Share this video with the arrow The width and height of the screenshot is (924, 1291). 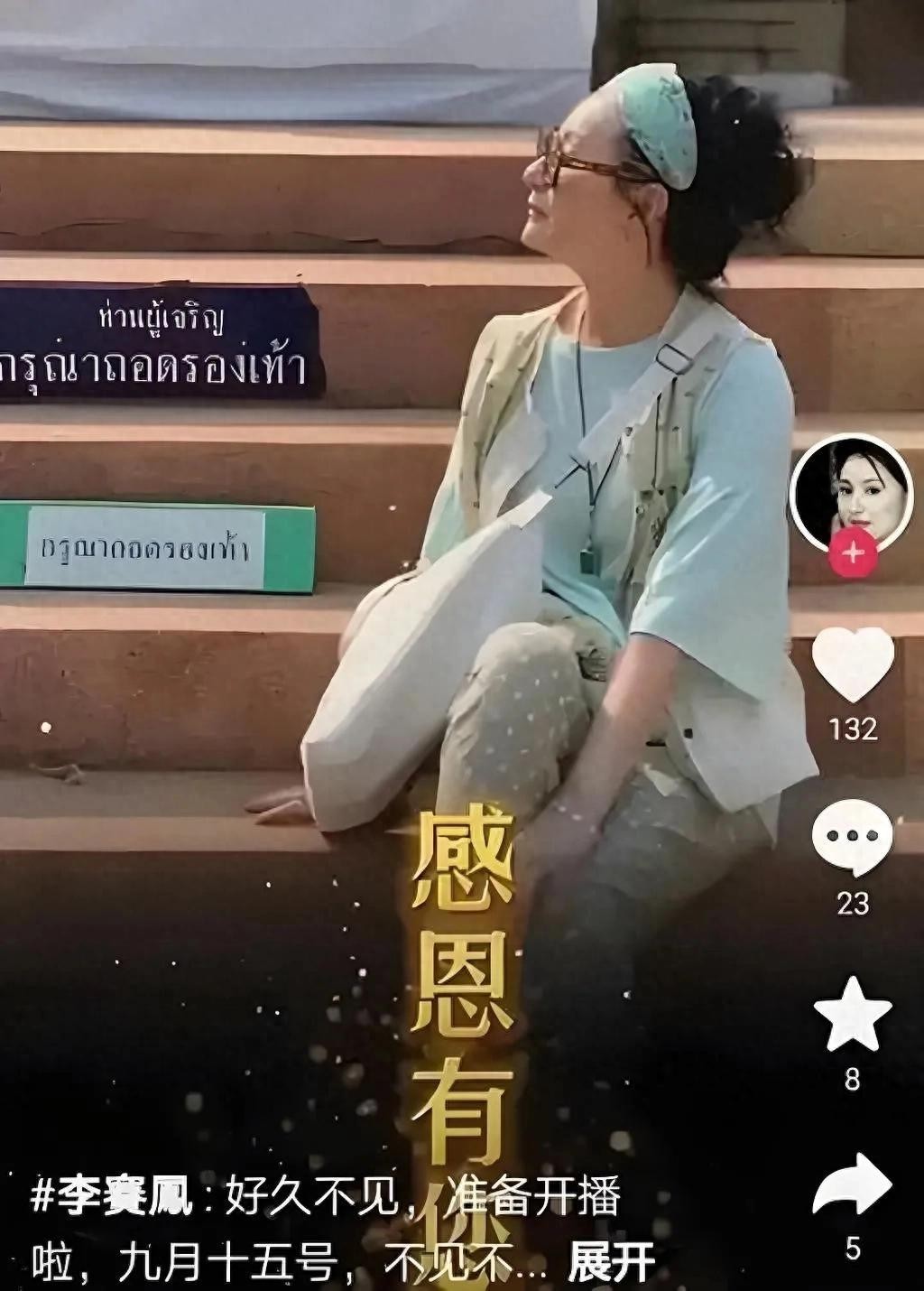click(x=853, y=1184)
